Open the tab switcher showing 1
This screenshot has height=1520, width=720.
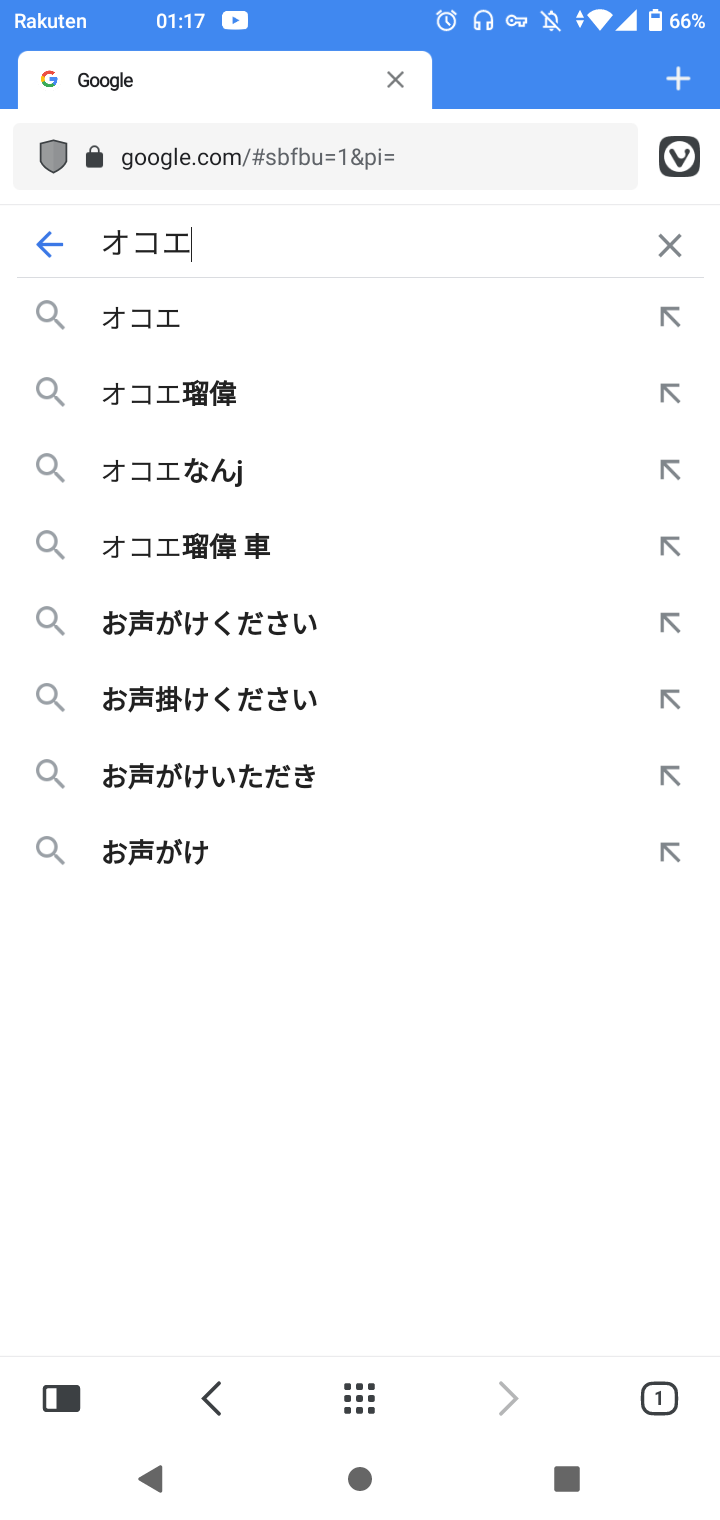(x=658, y=1398)
